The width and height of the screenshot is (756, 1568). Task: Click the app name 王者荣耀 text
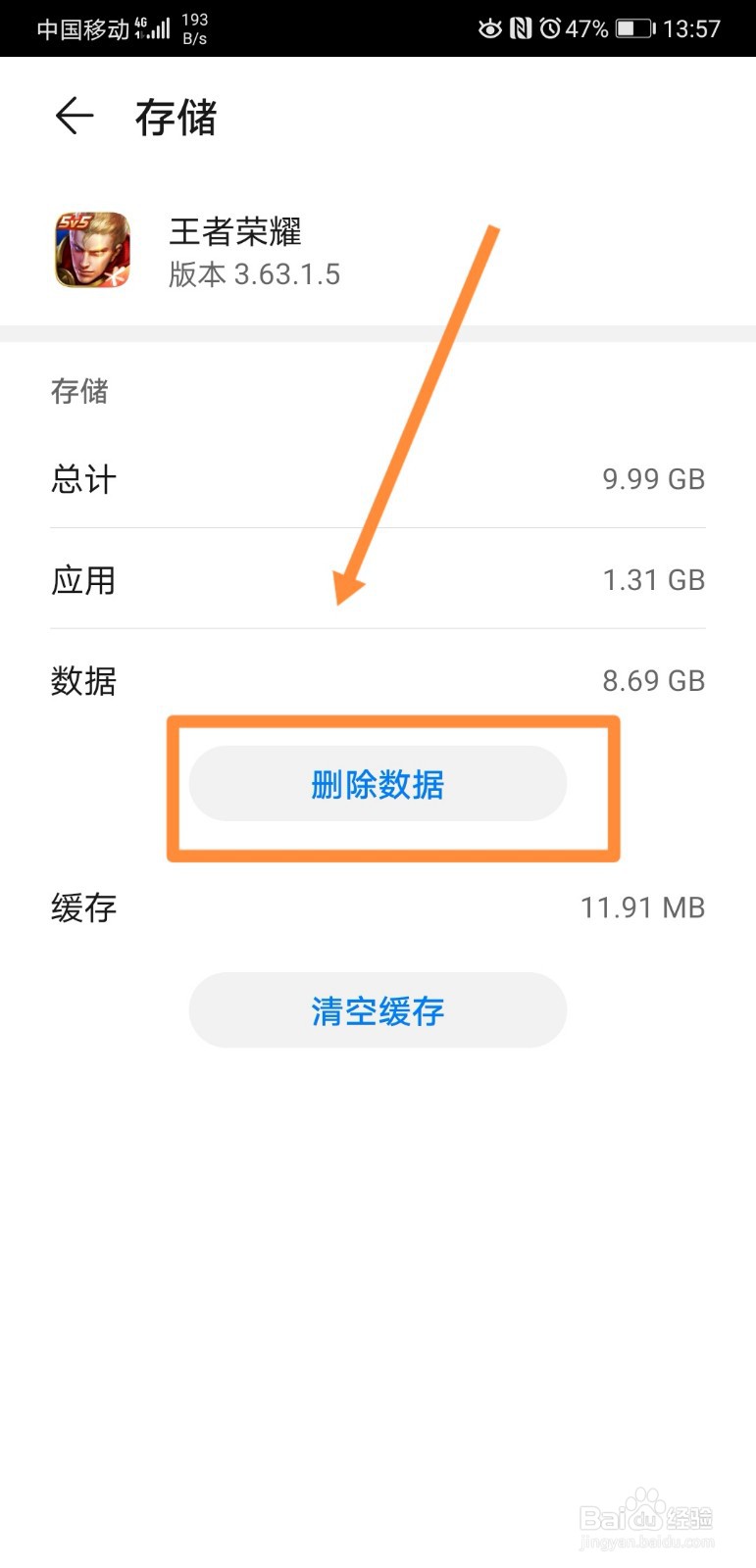point(235,232)
